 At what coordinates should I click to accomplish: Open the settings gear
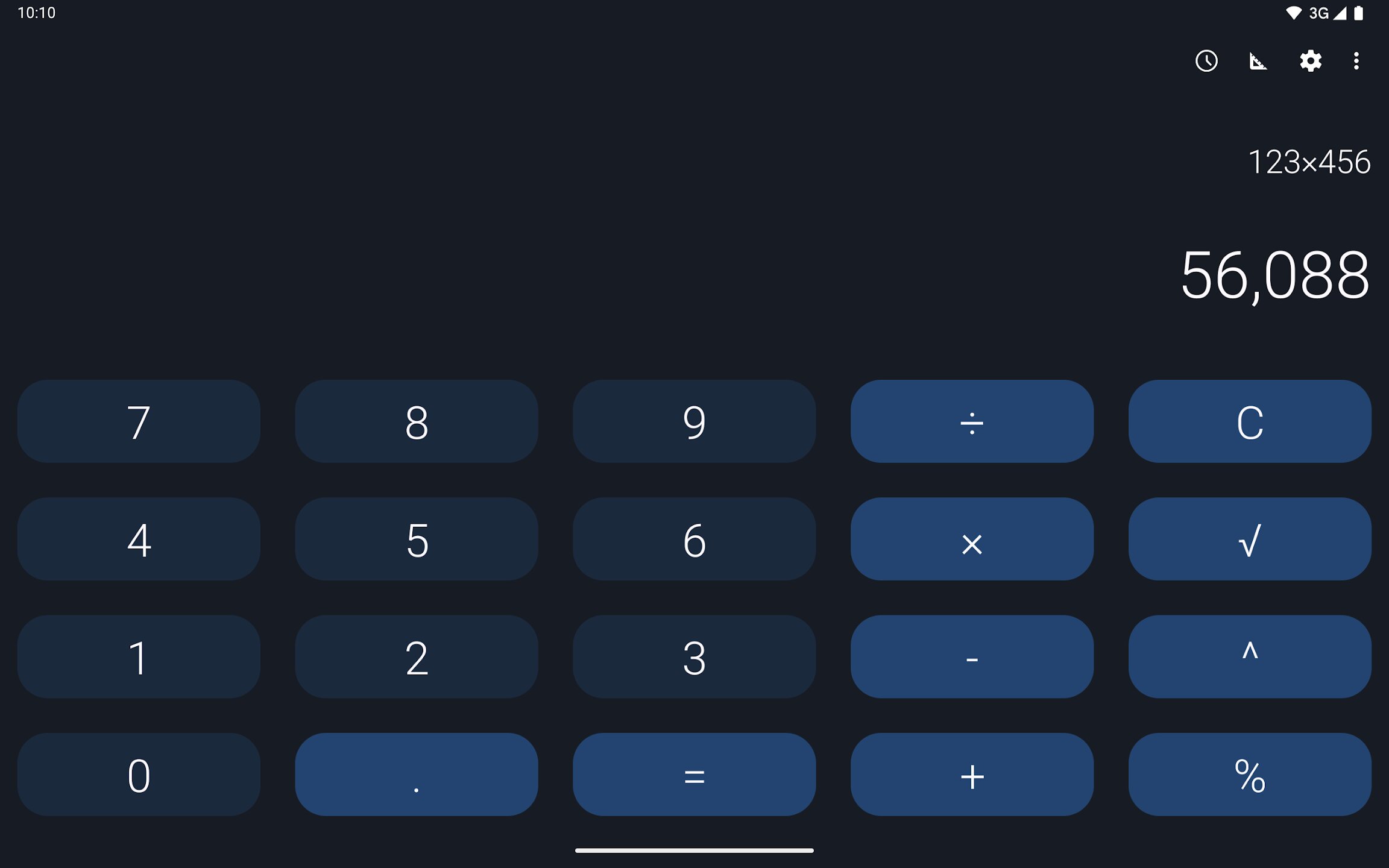[1310, 61]
